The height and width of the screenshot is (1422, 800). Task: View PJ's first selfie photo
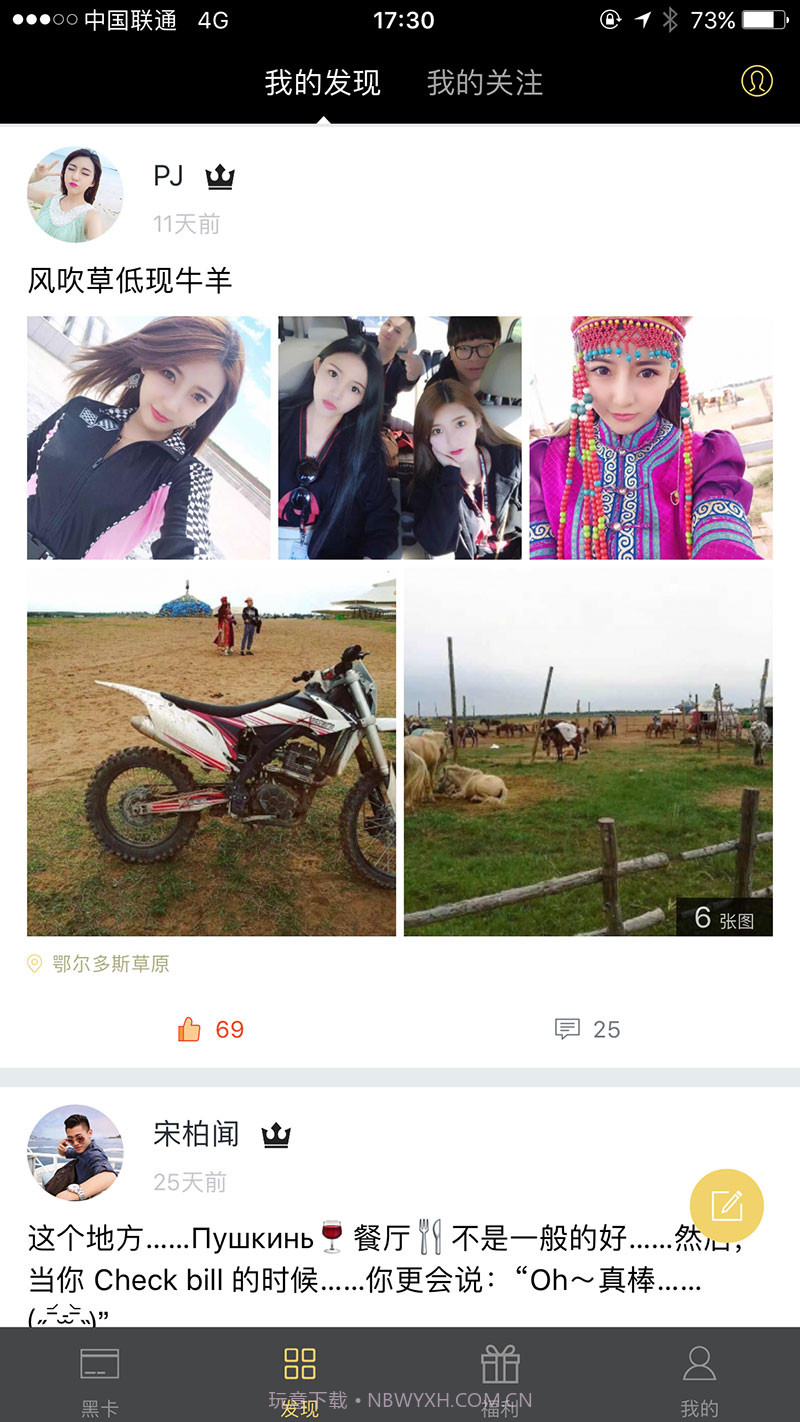coord(148,438)
